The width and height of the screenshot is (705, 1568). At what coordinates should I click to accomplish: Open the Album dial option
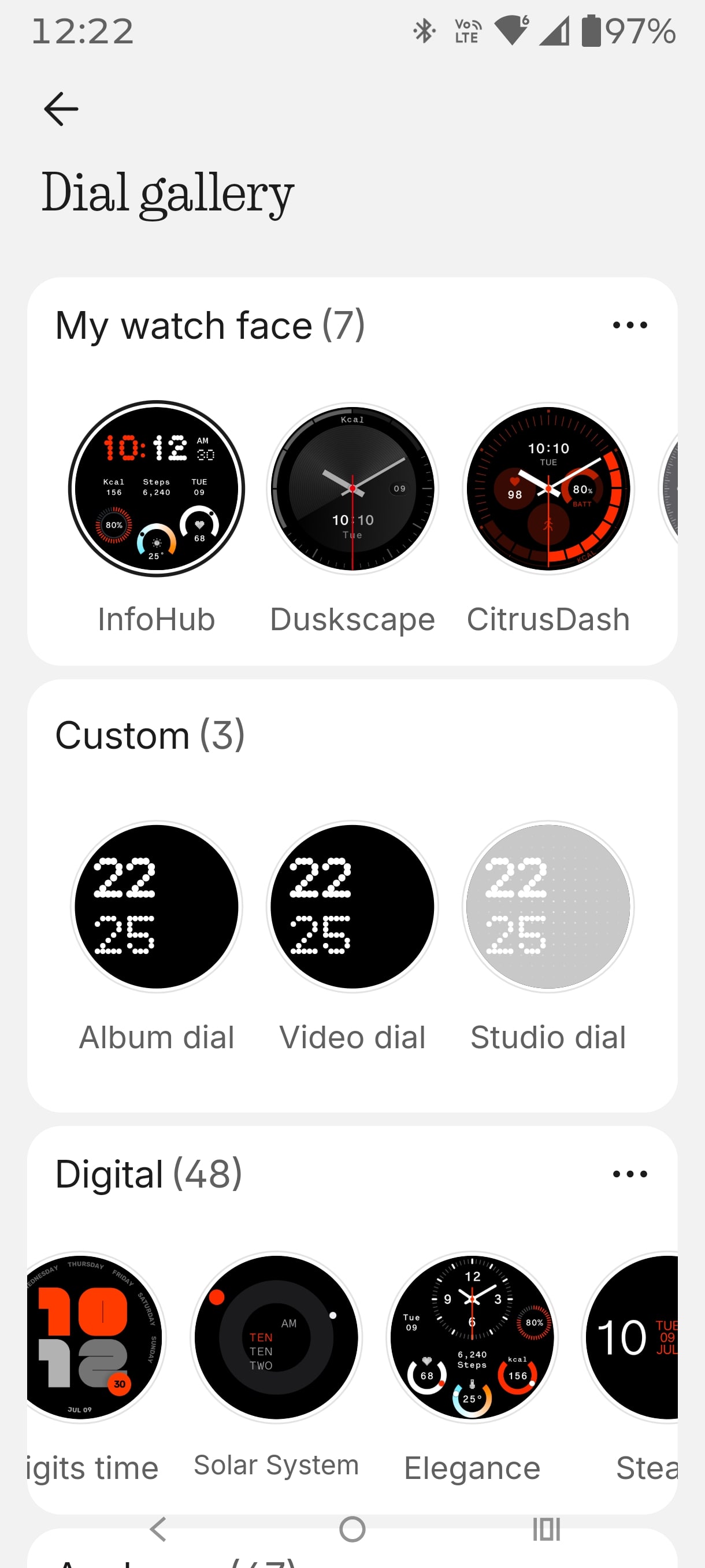click(x=157, y=907)
